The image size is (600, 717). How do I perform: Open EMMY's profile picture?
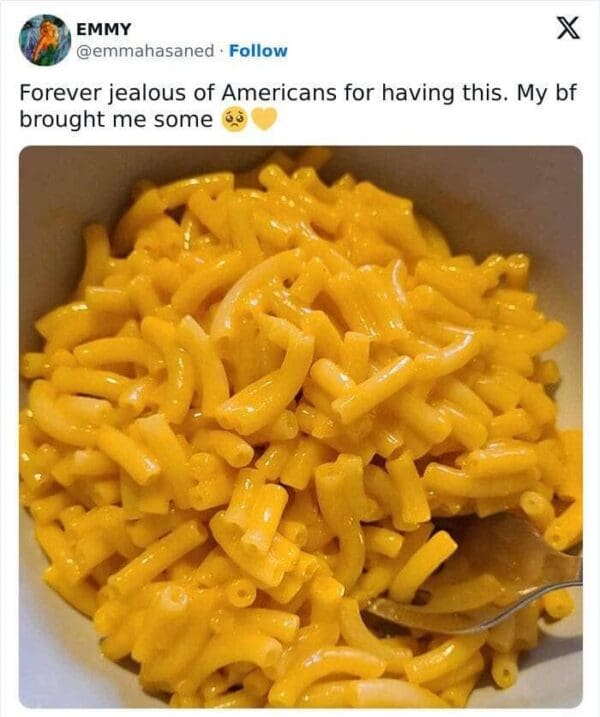point(44,40)
